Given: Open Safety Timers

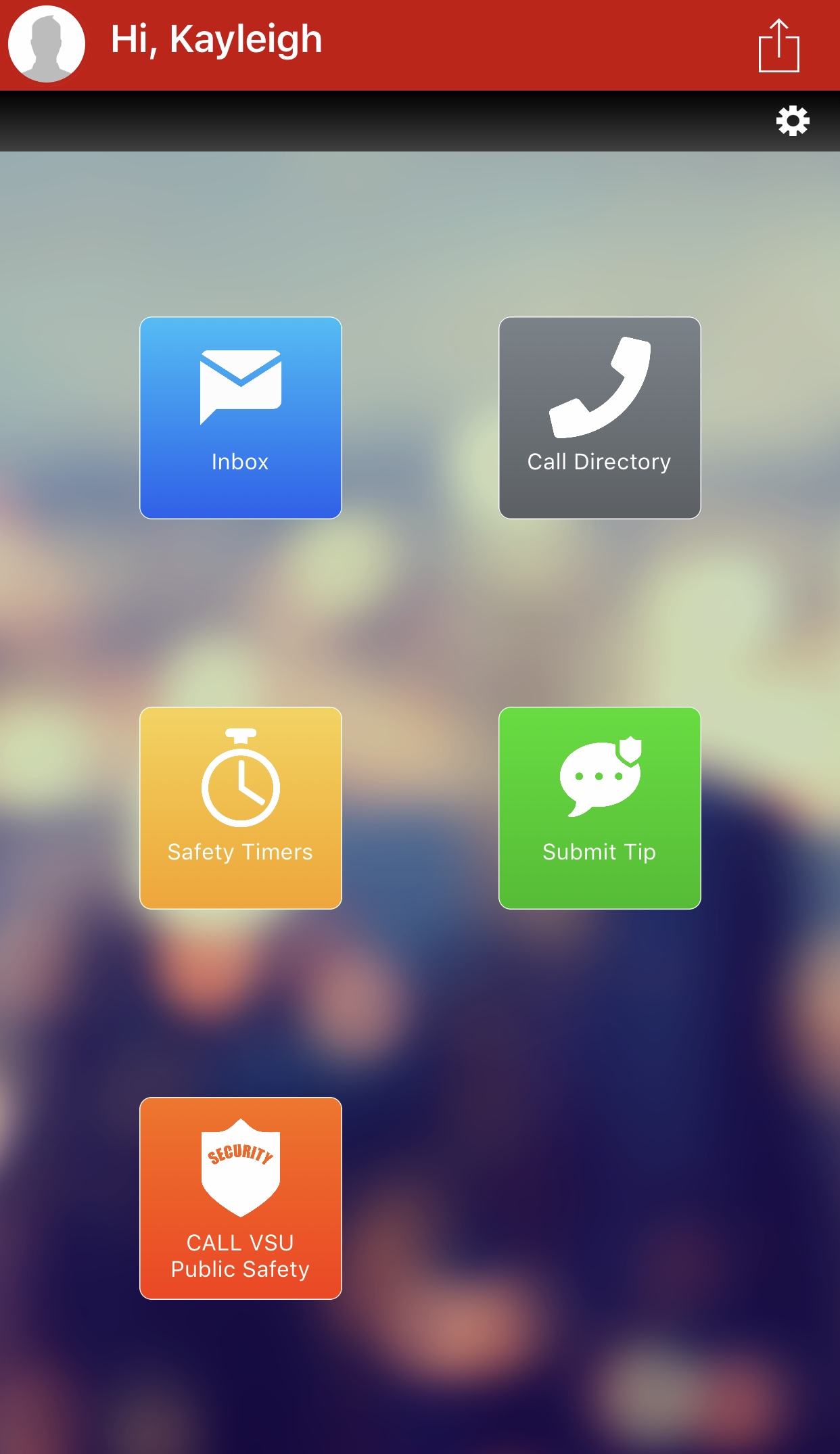Looking at the screenshot, I should [240, 807].
